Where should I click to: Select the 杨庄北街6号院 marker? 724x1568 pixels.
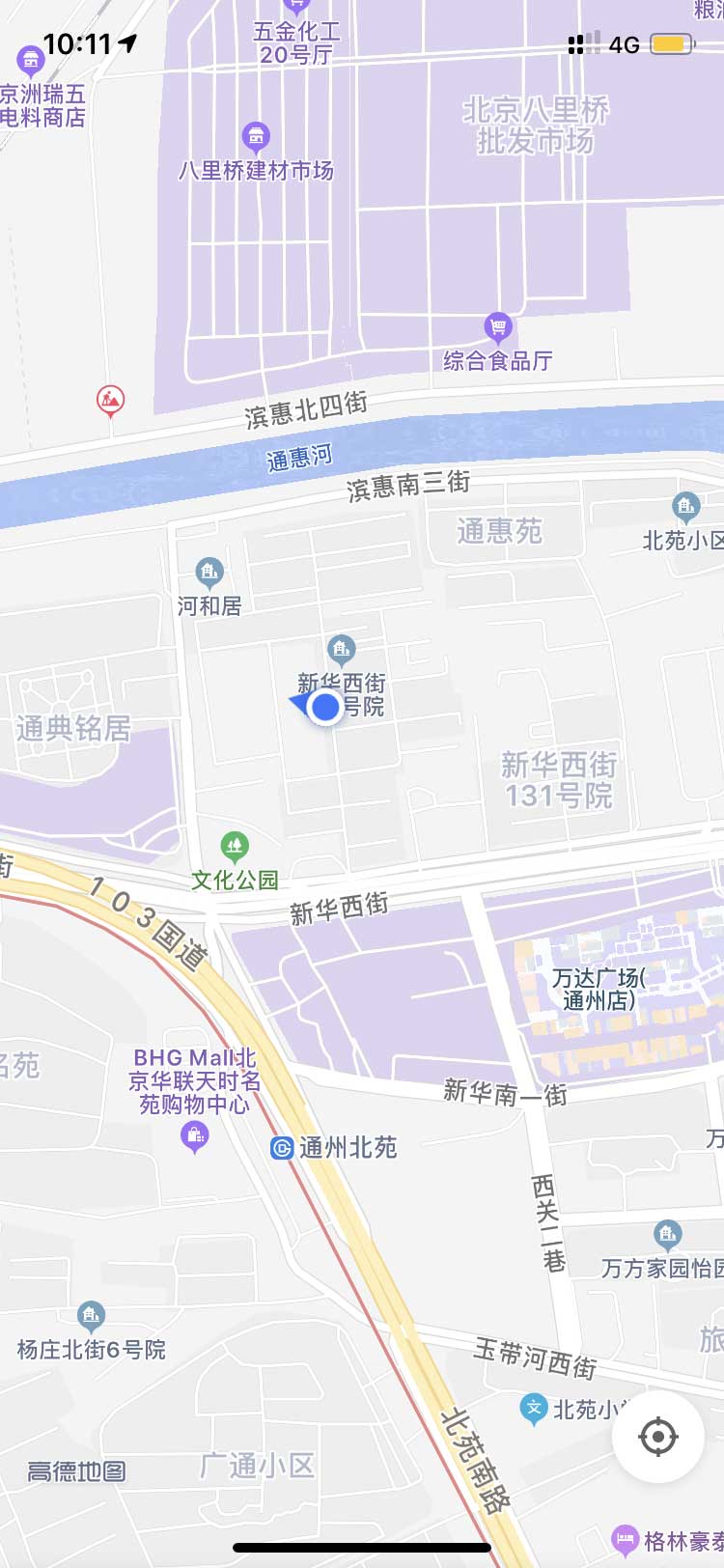tap(91, 1315)
